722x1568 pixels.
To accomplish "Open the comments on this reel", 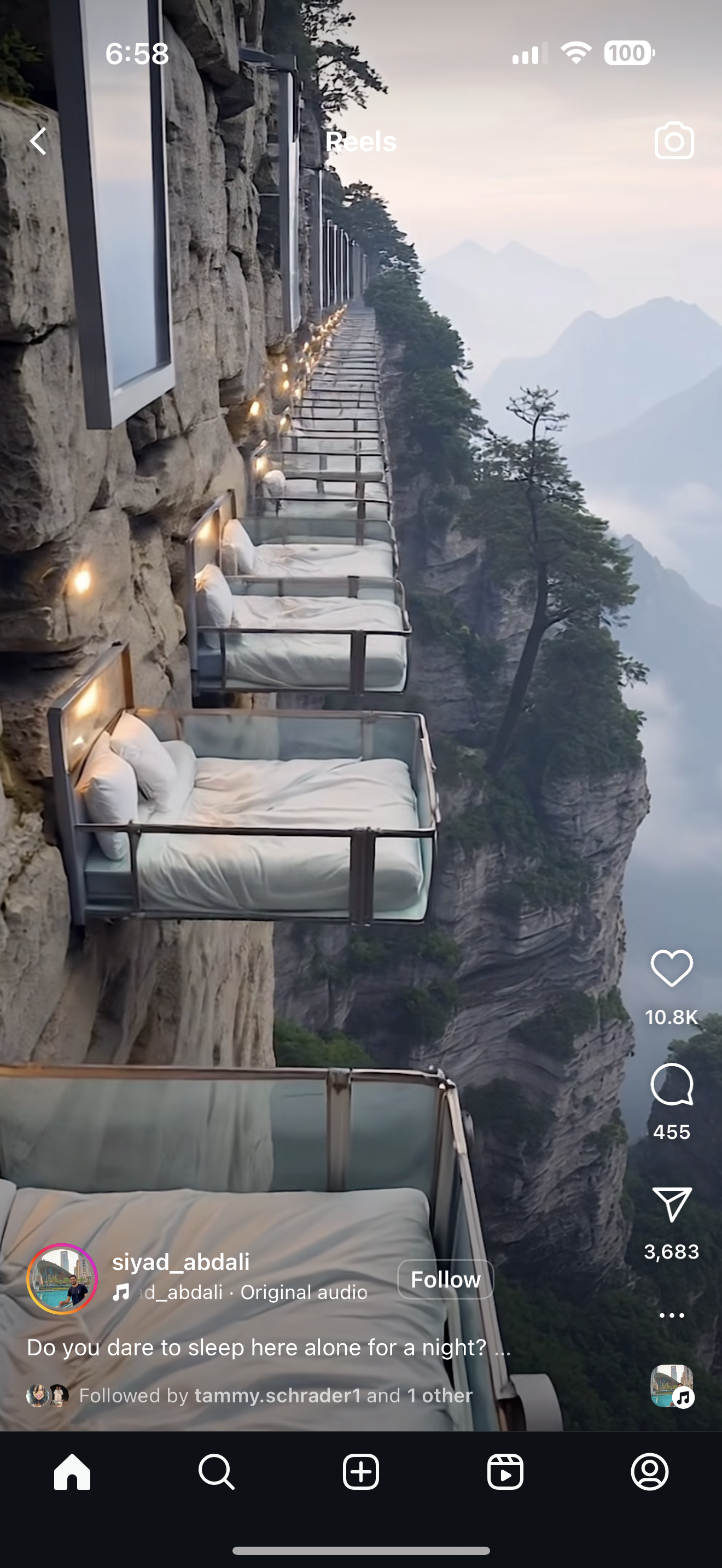I will tap(672, 1084).
